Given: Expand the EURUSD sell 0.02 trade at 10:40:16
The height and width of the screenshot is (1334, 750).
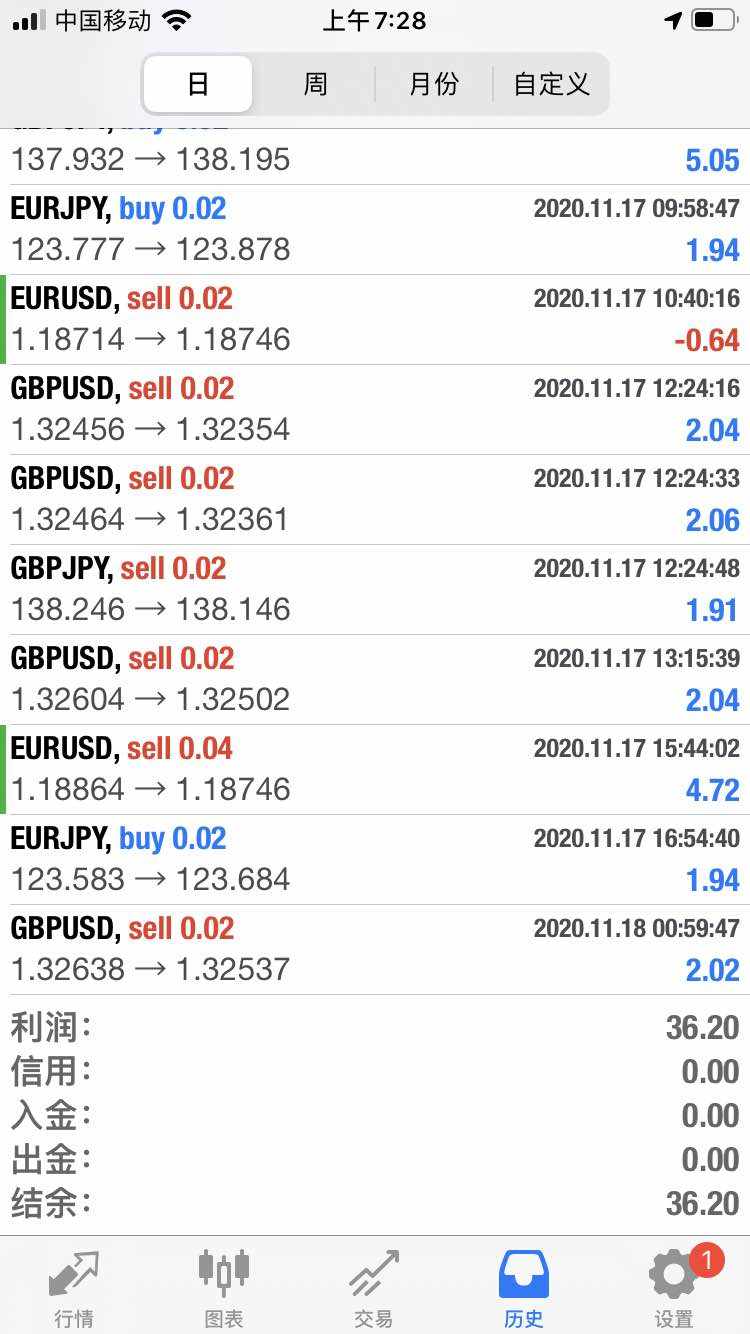Looking at the screenshot, I should pos(375,320).
